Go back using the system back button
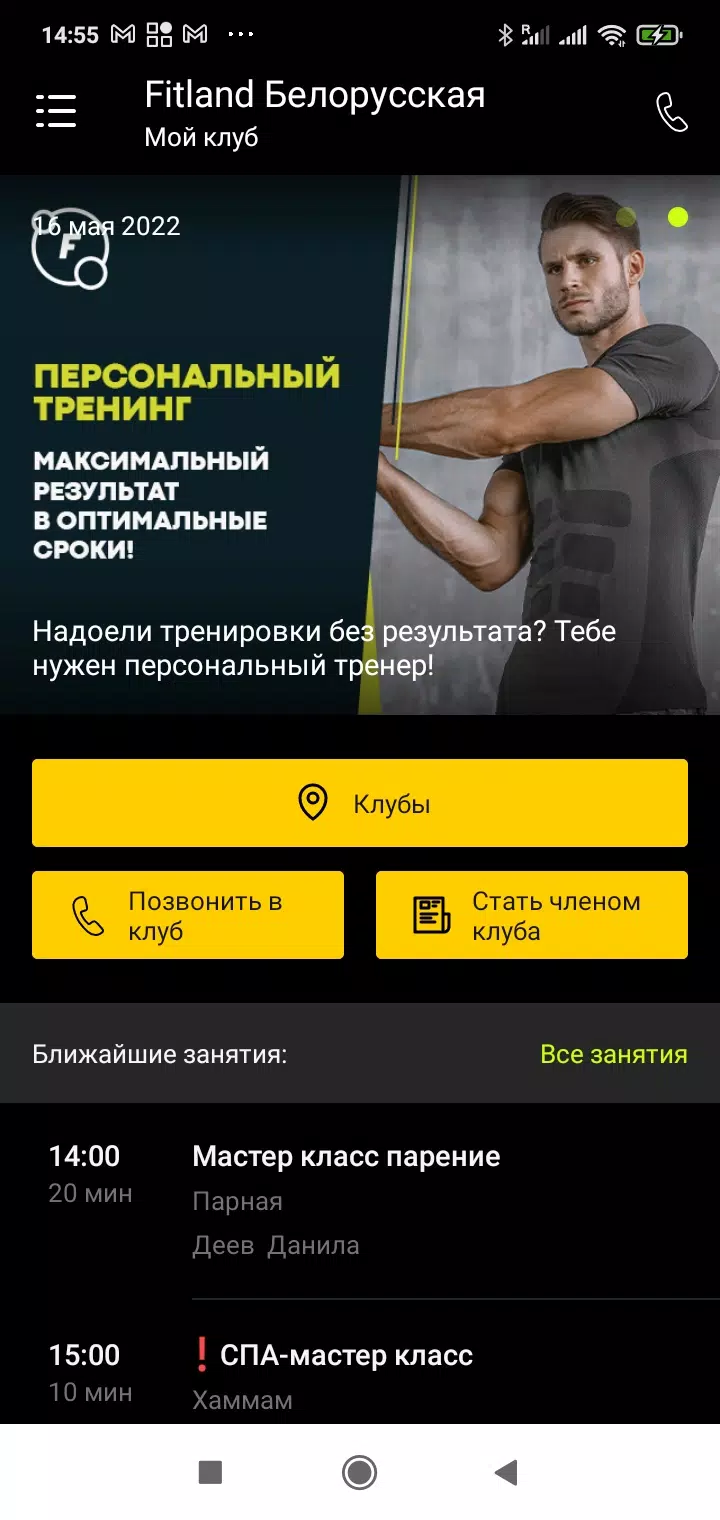The image size is (720, 1520). 507,1472
